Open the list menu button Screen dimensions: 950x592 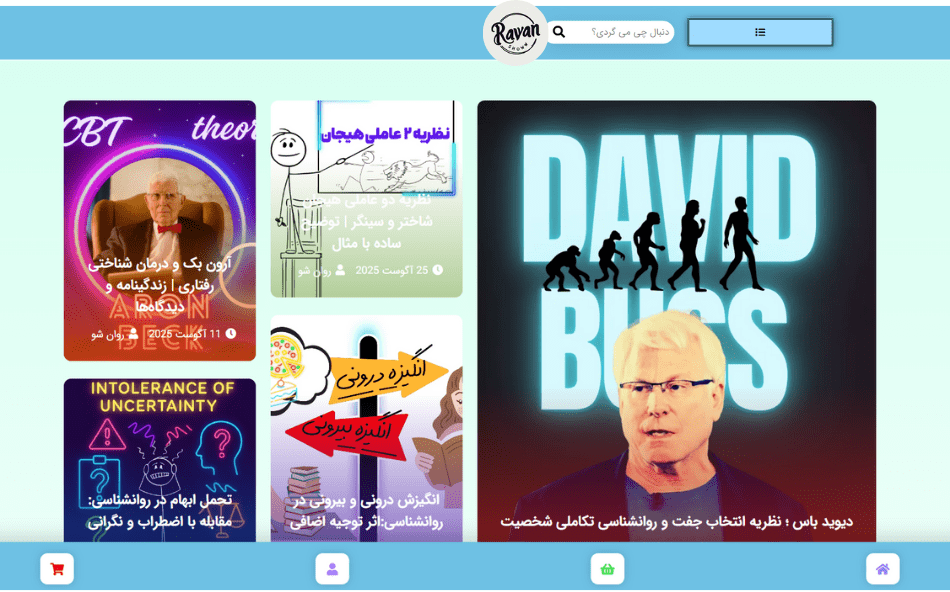click(760, 32)
